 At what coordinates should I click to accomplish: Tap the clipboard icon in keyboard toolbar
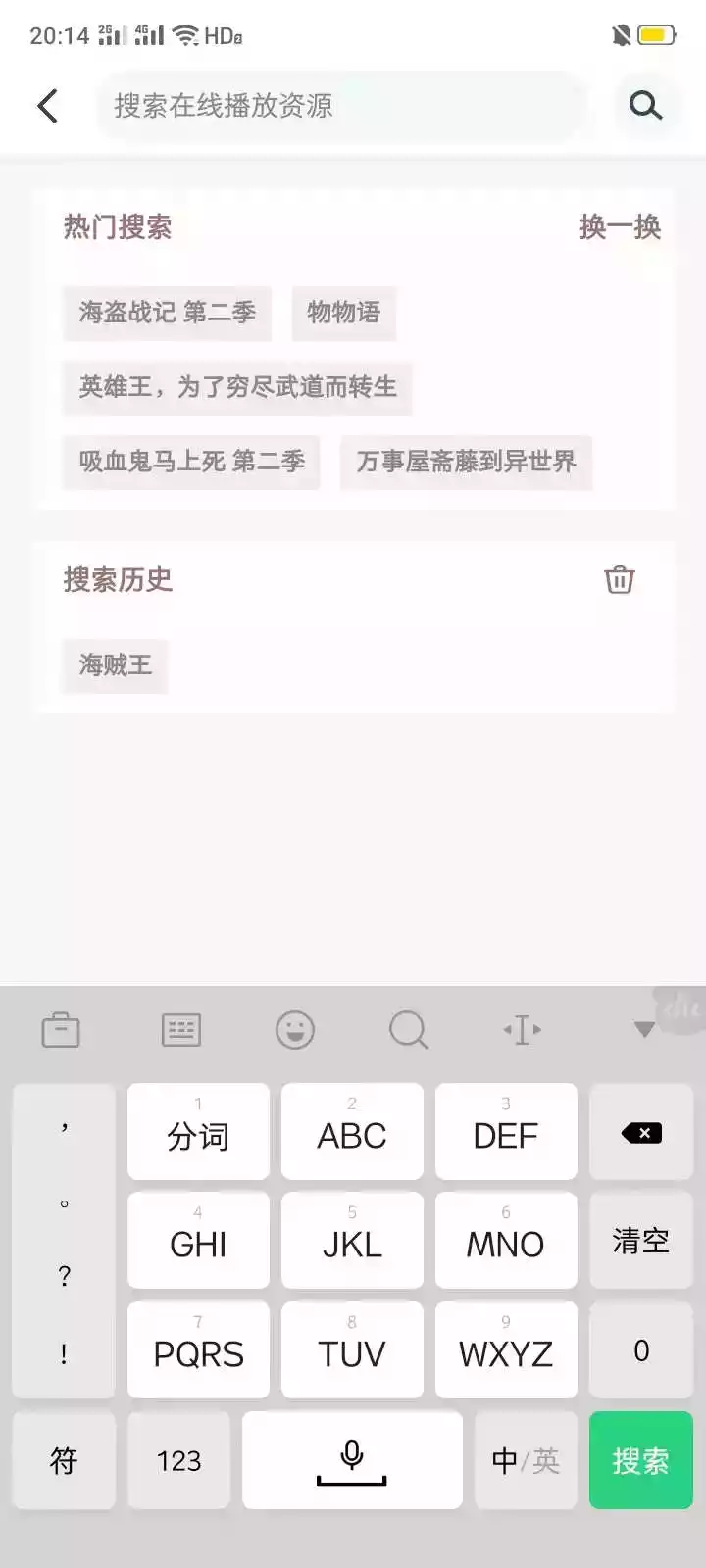(x=62, y=1029)
